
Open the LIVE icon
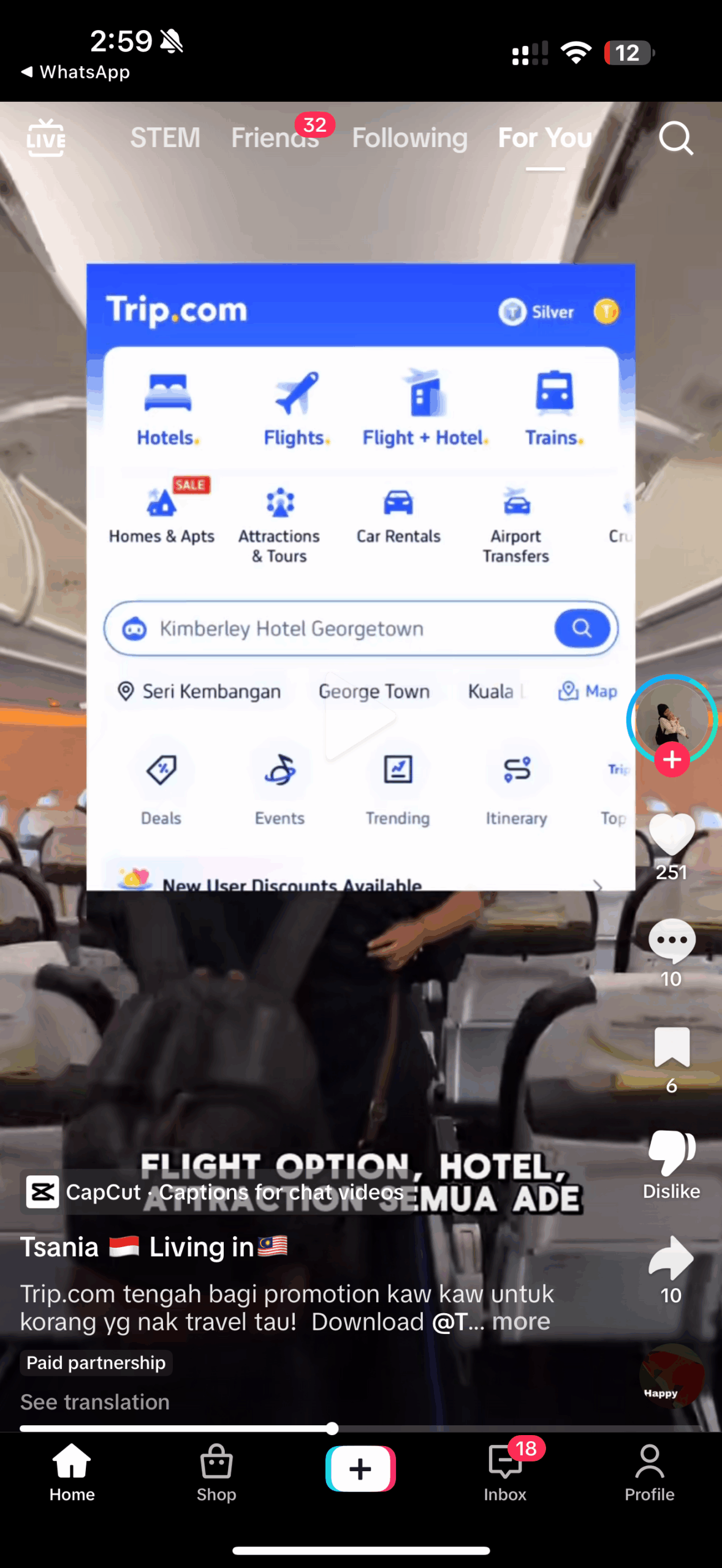coord(46,138)
